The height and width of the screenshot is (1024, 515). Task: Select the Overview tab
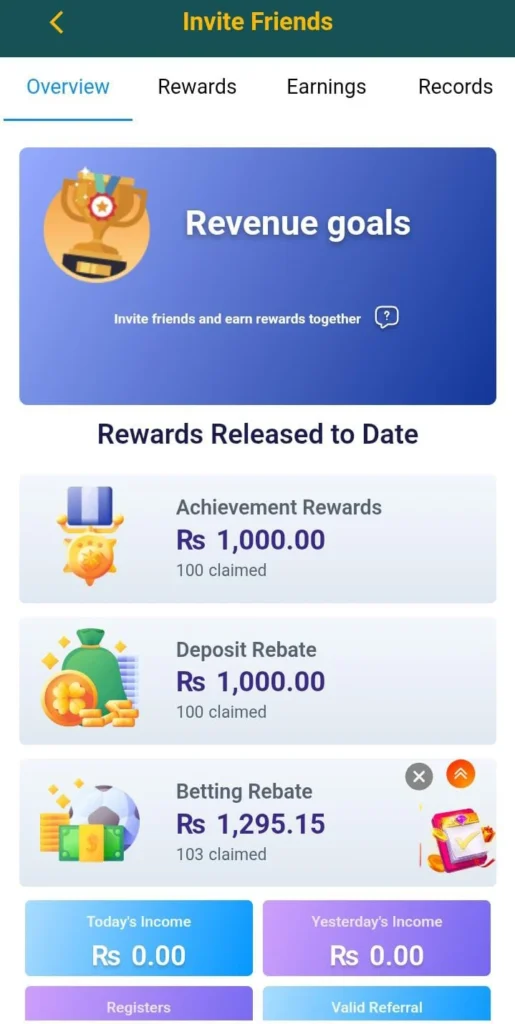(x=68, y=87)
